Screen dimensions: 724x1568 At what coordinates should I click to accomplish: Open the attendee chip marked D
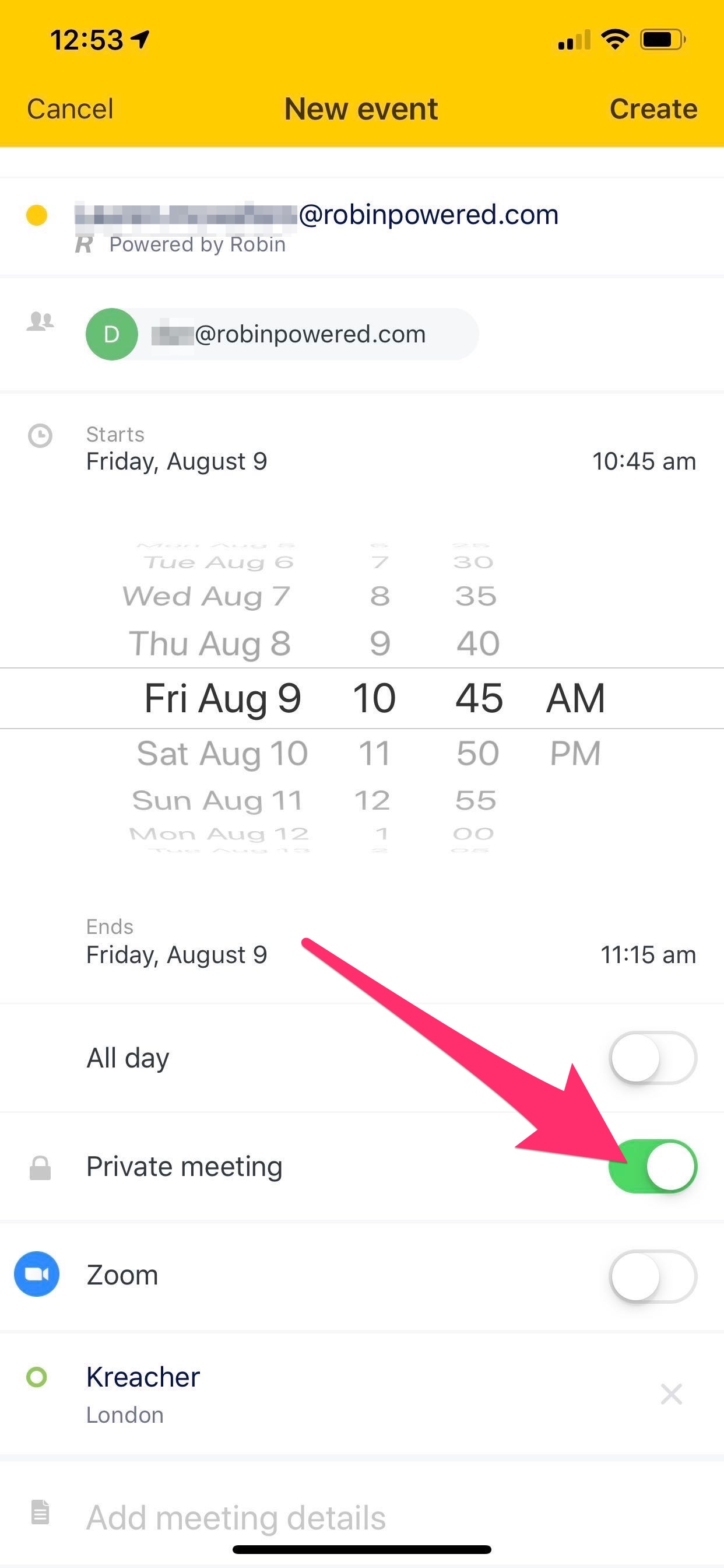[282, 334]
